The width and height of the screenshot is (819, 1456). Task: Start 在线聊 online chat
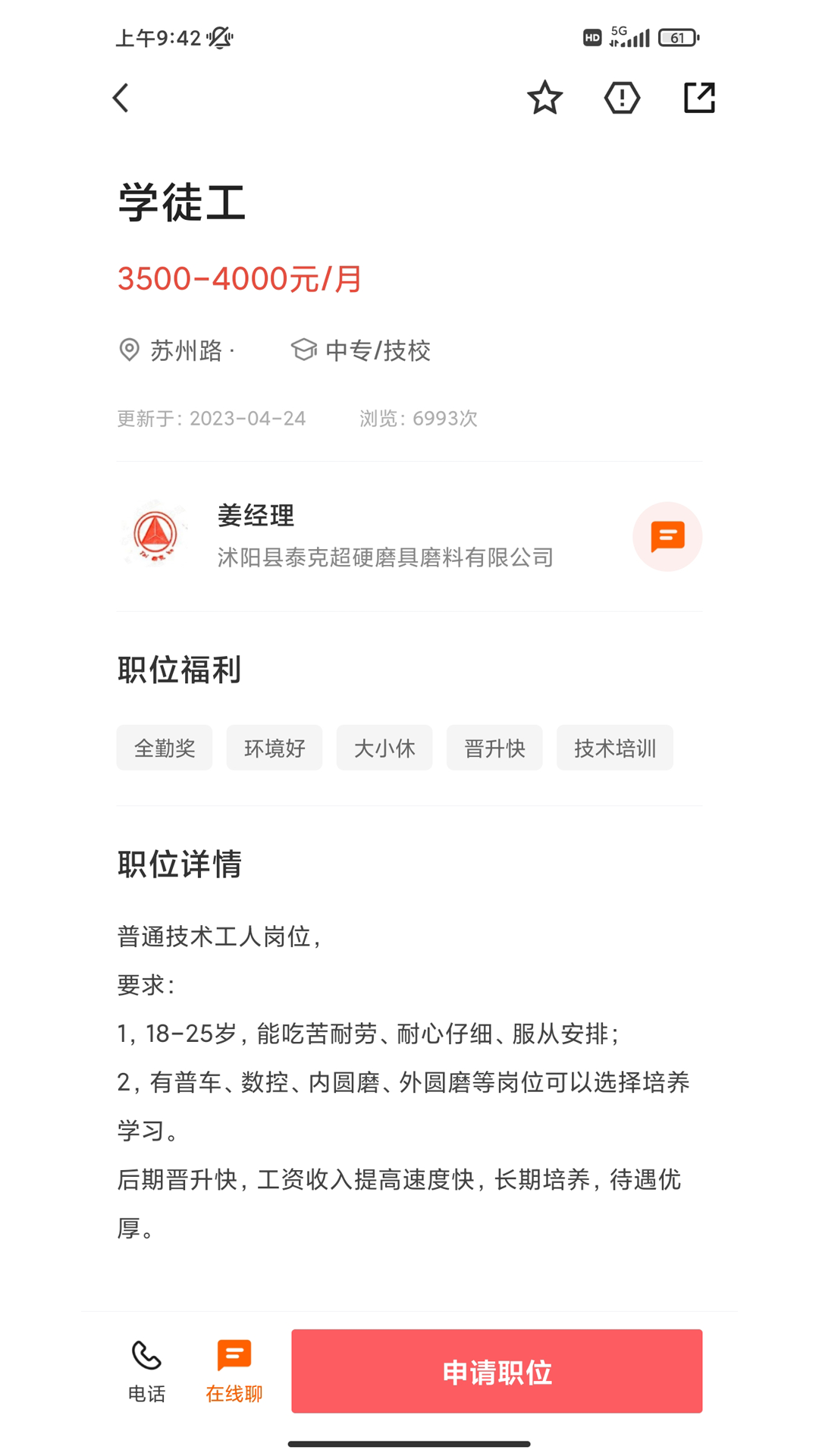234,1372
